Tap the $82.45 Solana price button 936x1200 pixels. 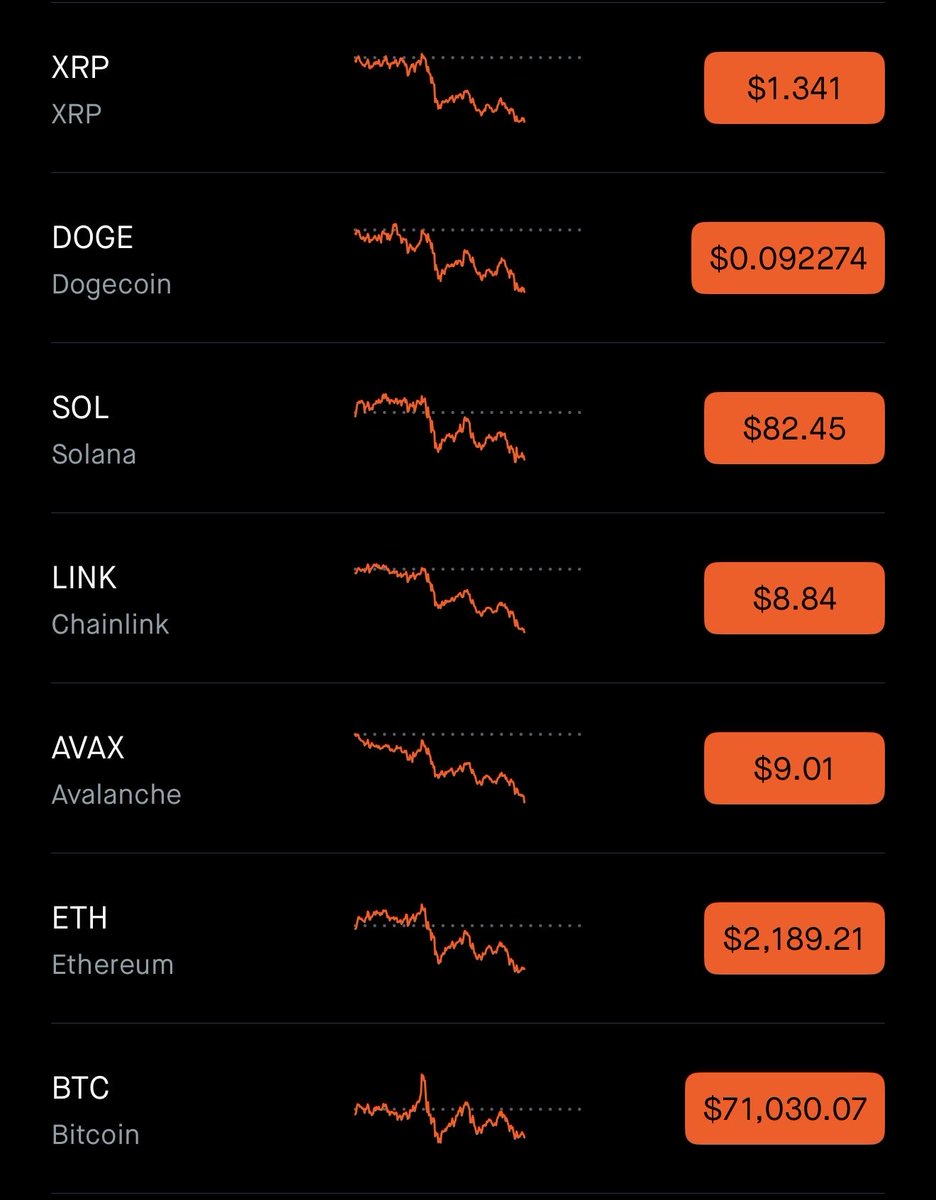[x=794, y=428]
